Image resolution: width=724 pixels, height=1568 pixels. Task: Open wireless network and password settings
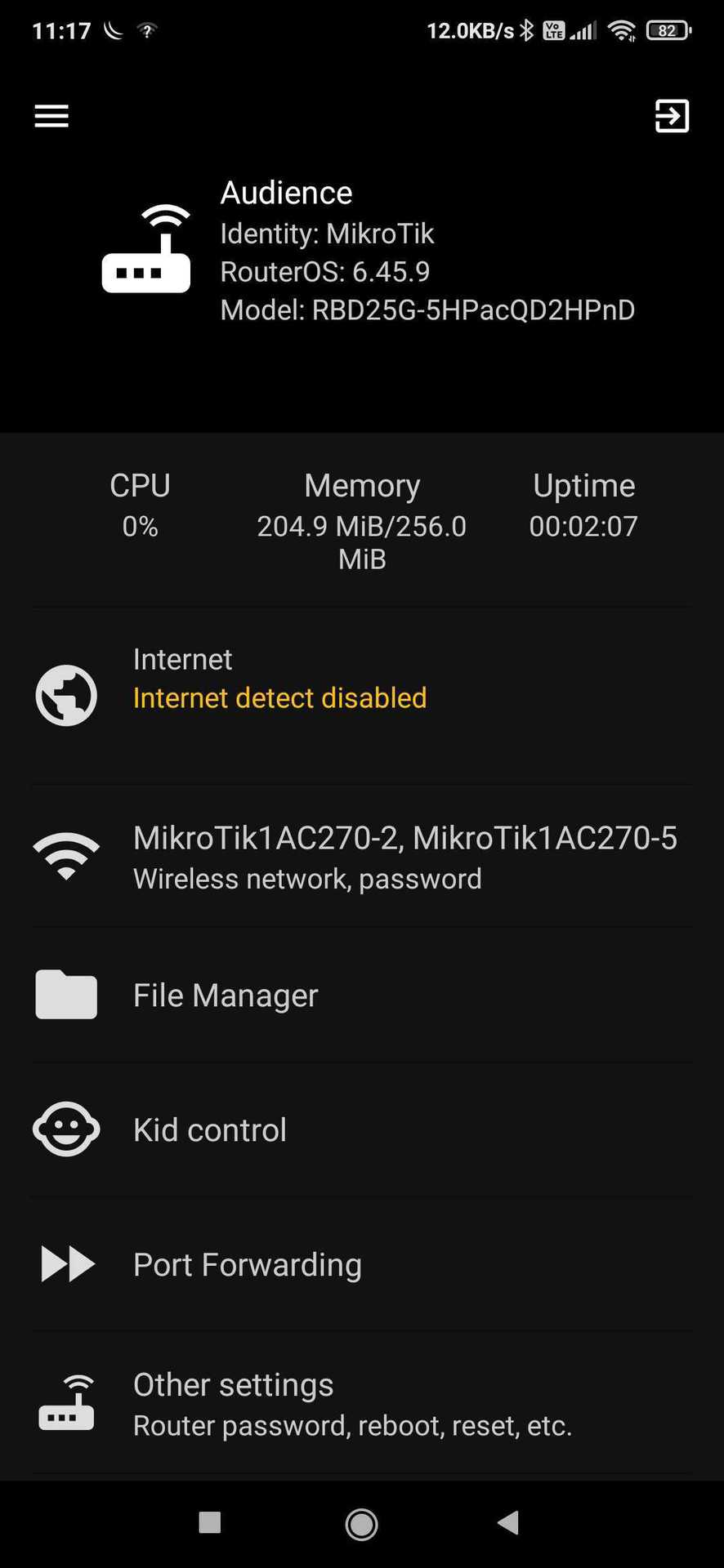[x=361, y=857]
